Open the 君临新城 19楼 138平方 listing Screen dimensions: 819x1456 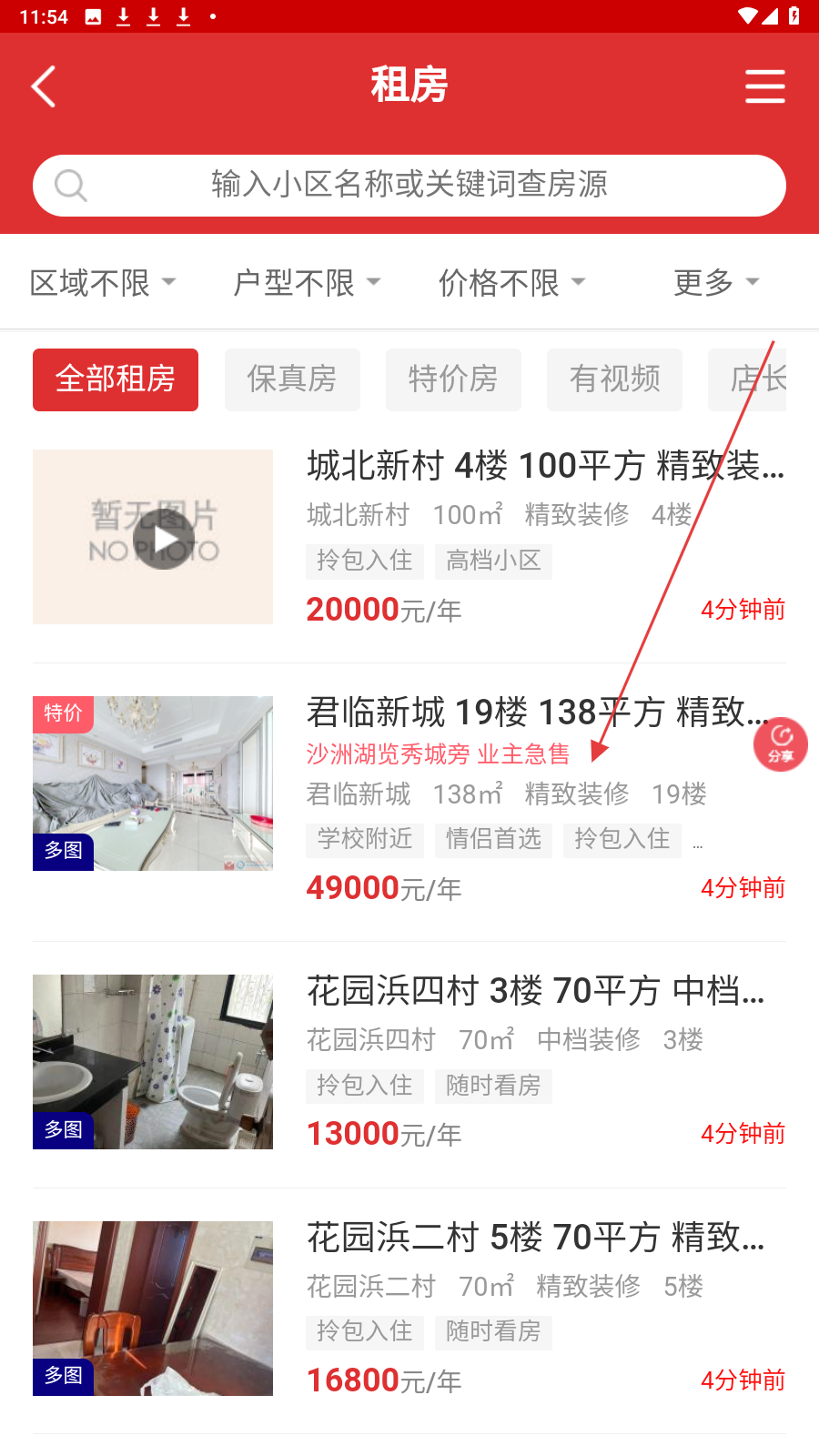[537, 712]
